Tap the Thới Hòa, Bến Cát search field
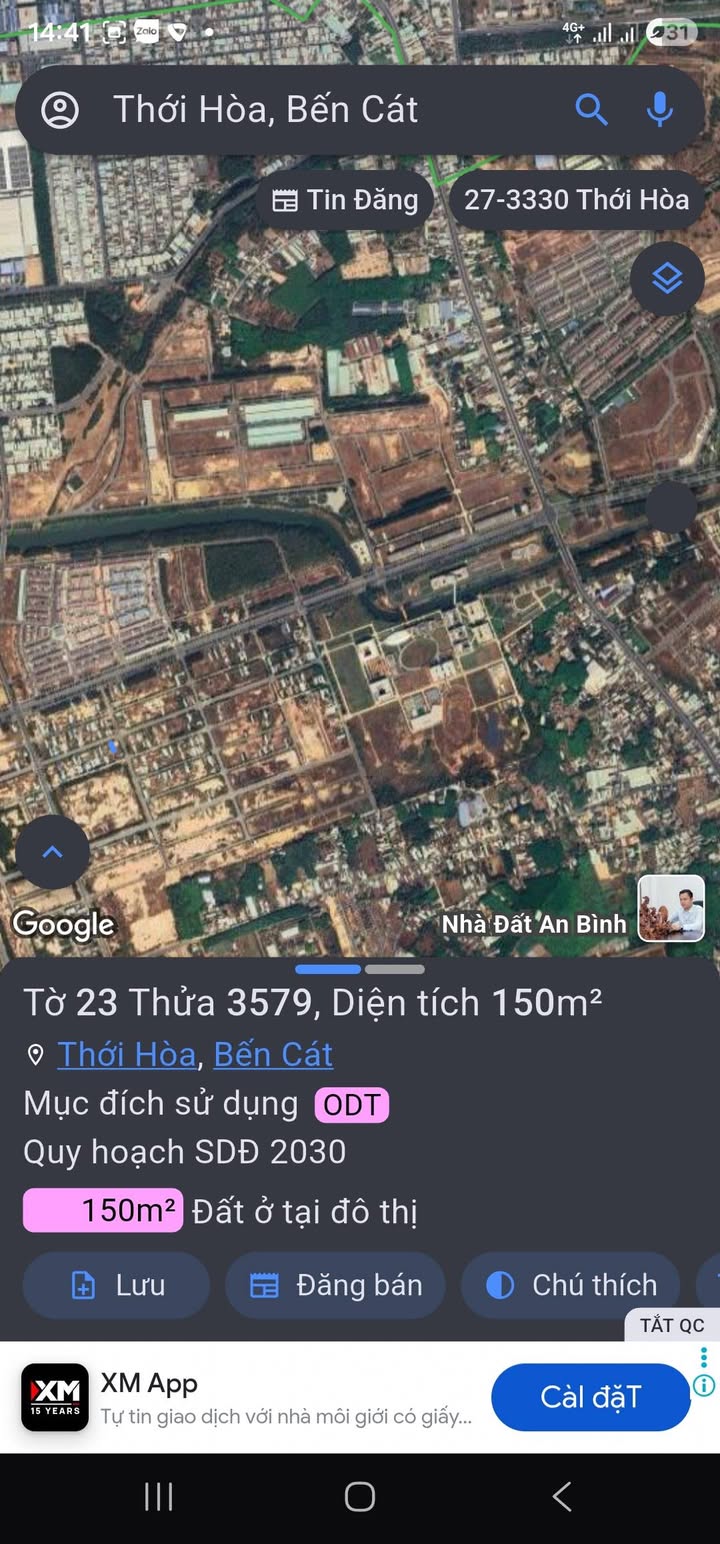This screenshot has width=720, height=1544. pyautogui.click(x=300, y=110)
